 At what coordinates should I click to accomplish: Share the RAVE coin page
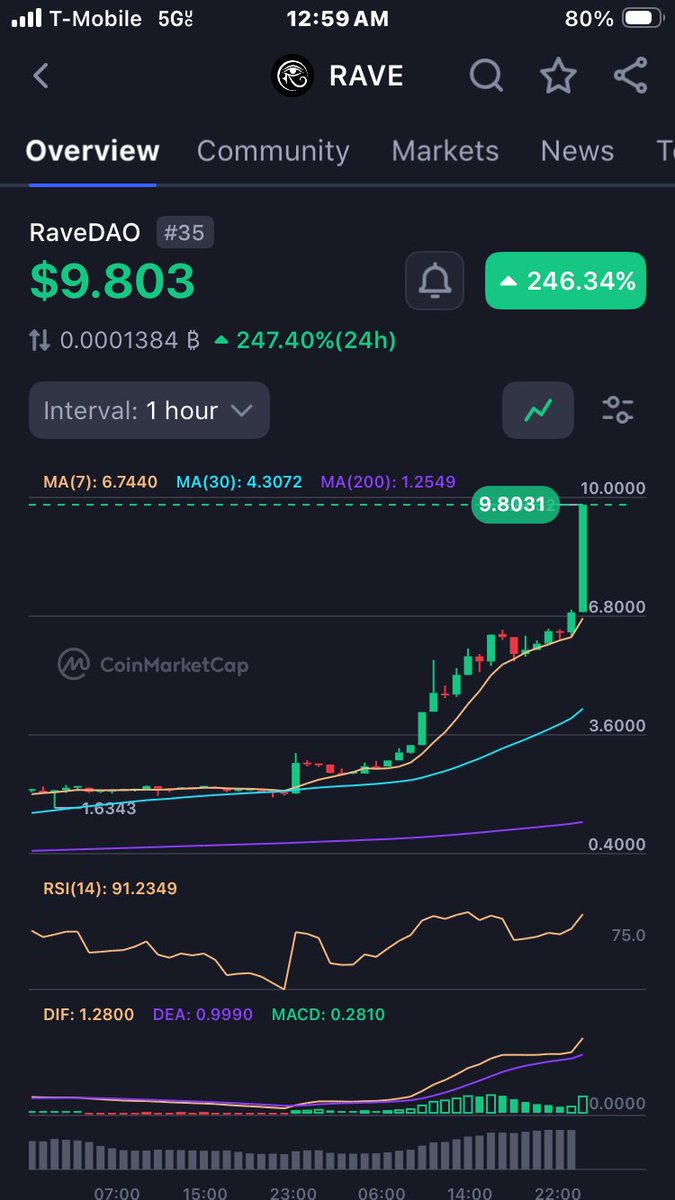630,76
